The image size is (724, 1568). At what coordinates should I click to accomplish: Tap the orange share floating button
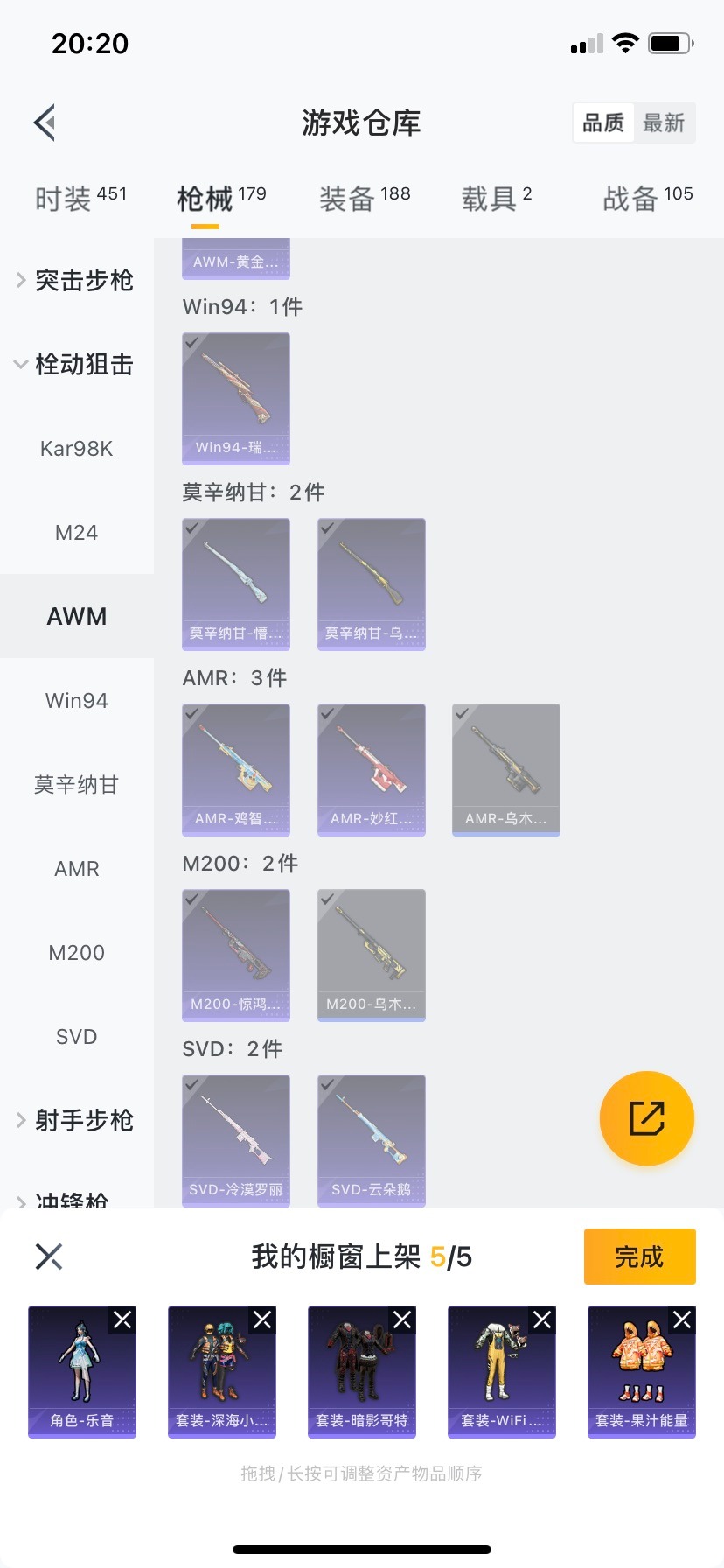coord(647,1118)
